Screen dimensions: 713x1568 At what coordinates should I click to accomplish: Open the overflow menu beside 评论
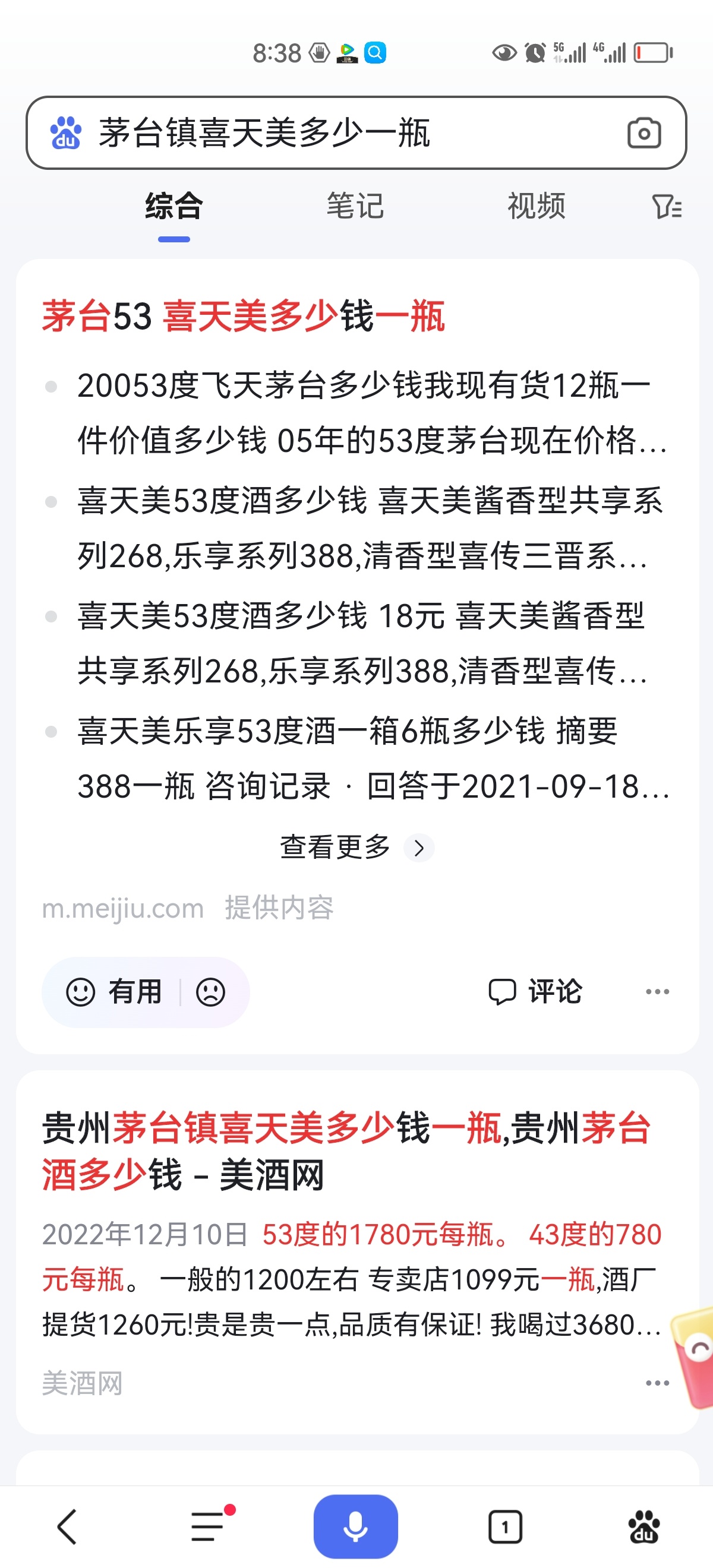(x=657, y=991)
